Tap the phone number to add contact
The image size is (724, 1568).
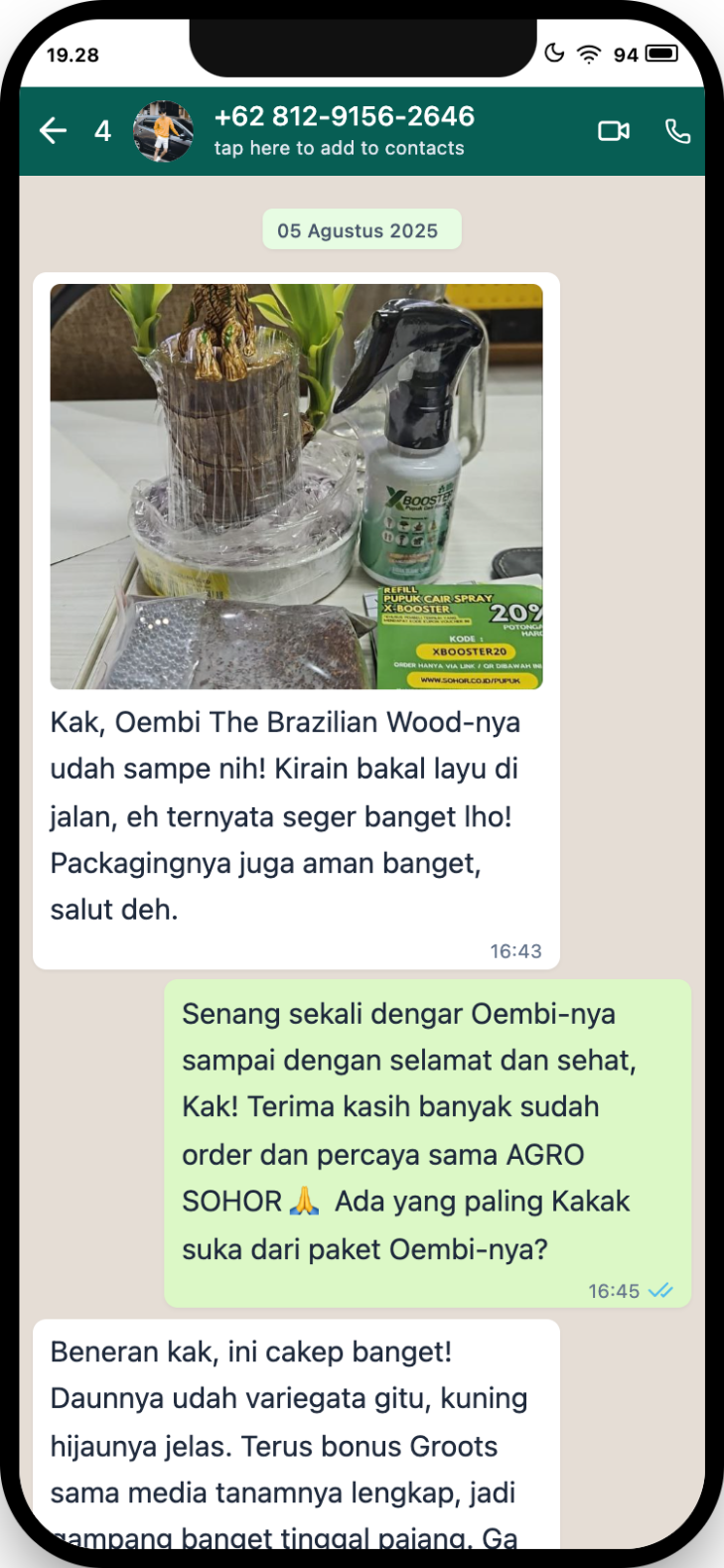coord(344,117)
